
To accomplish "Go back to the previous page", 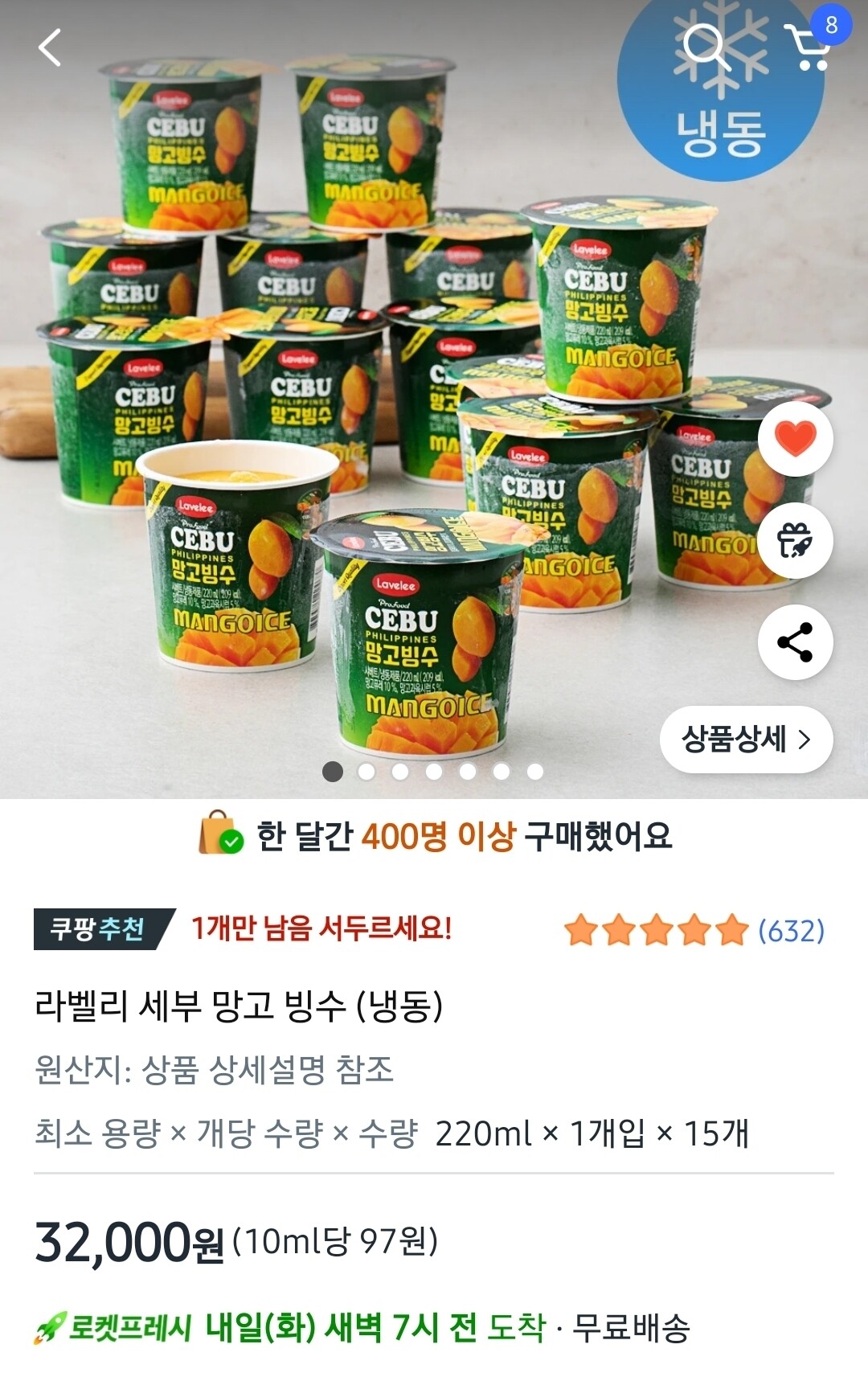I will tap(50, 47).
